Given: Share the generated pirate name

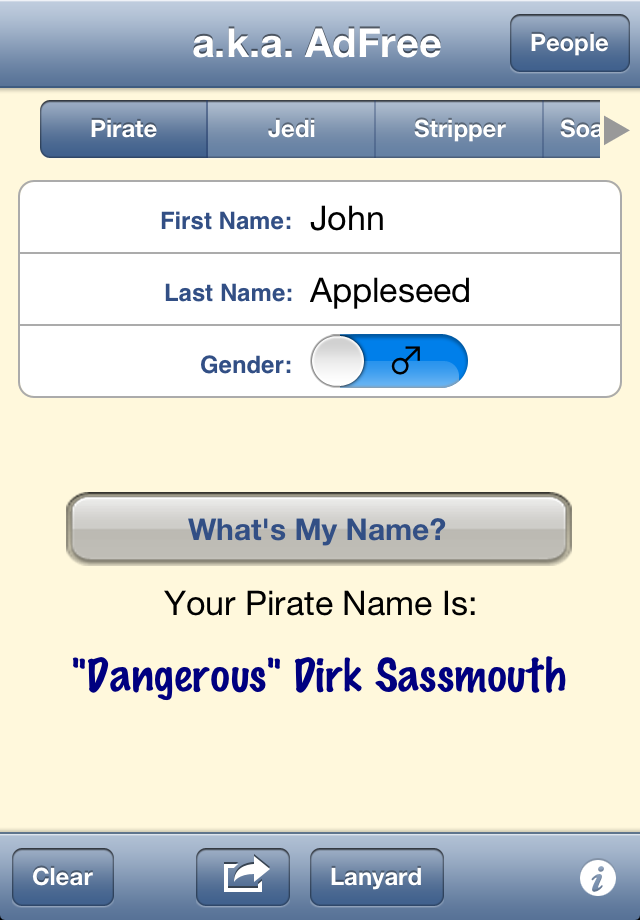Looking at the screenshot, I should (x=243, y=877).
